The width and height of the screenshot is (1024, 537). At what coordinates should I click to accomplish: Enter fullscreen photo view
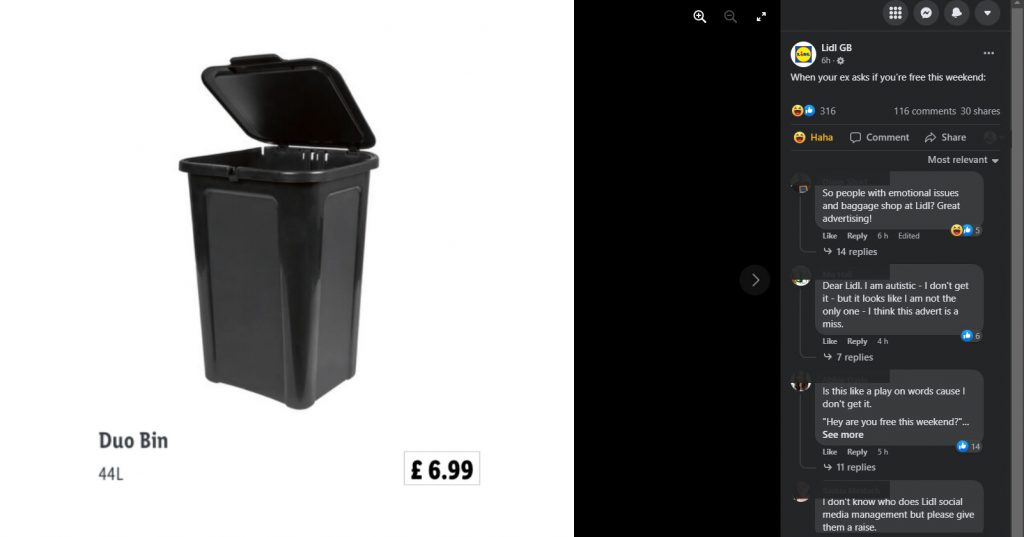tap(761, 16)
